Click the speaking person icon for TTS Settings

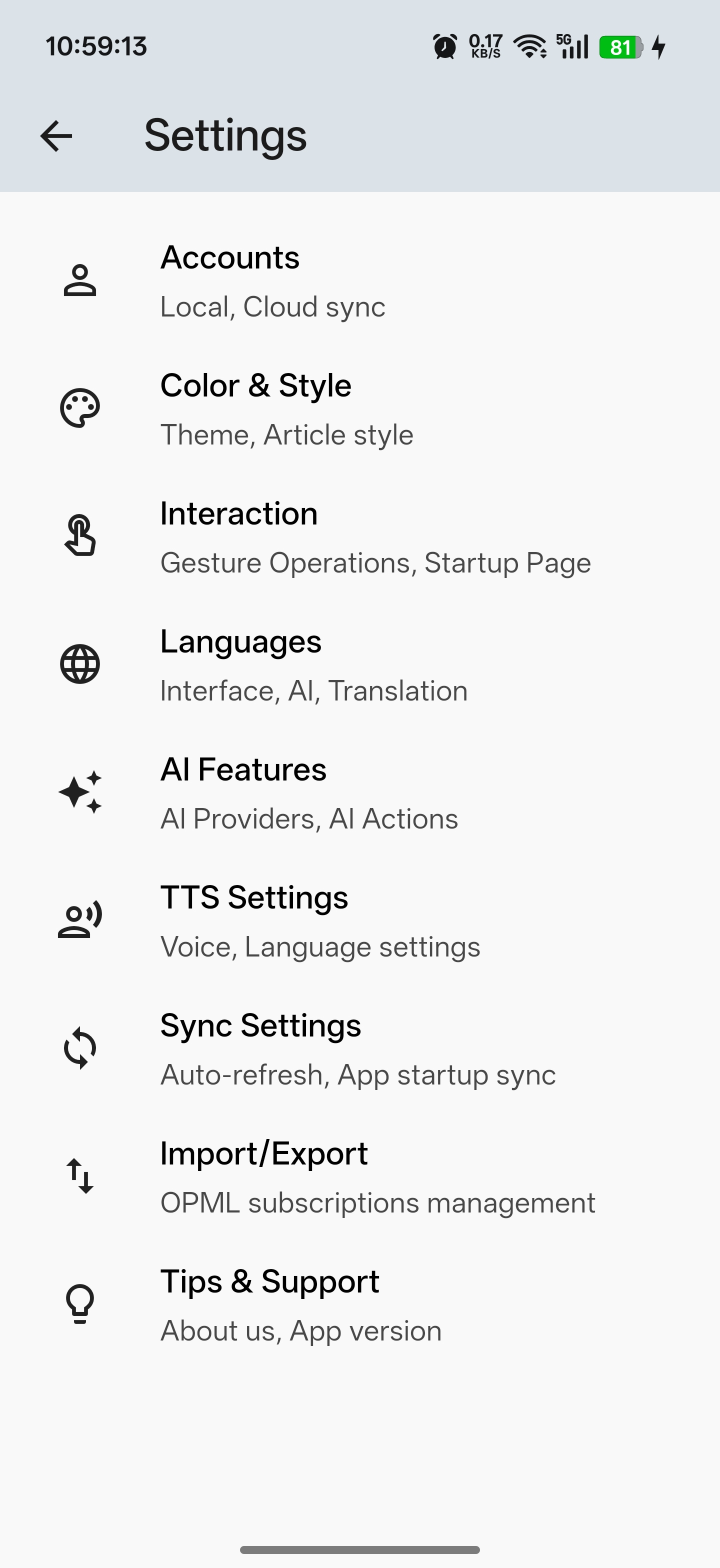click(x=79, y=919)
